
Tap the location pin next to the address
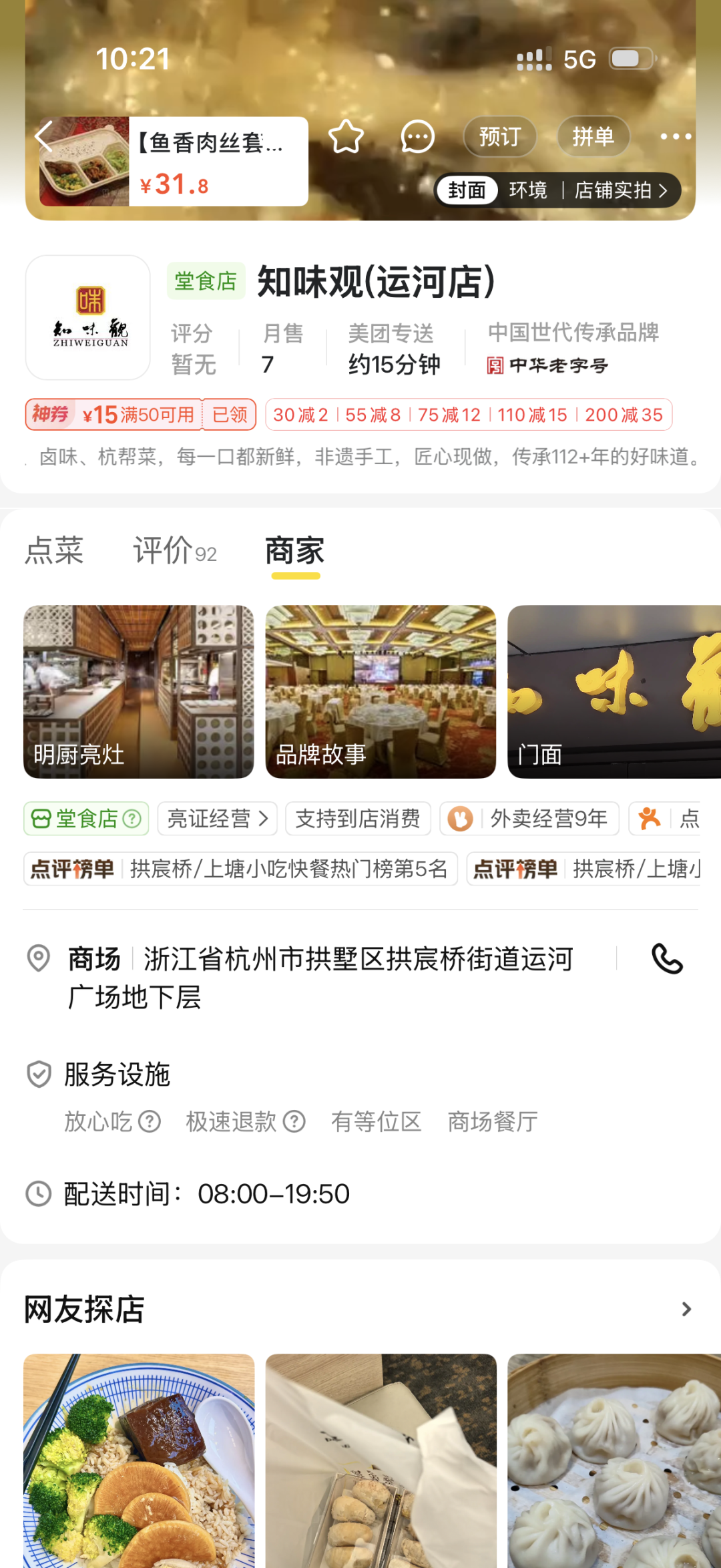click(x=39, y=960)
